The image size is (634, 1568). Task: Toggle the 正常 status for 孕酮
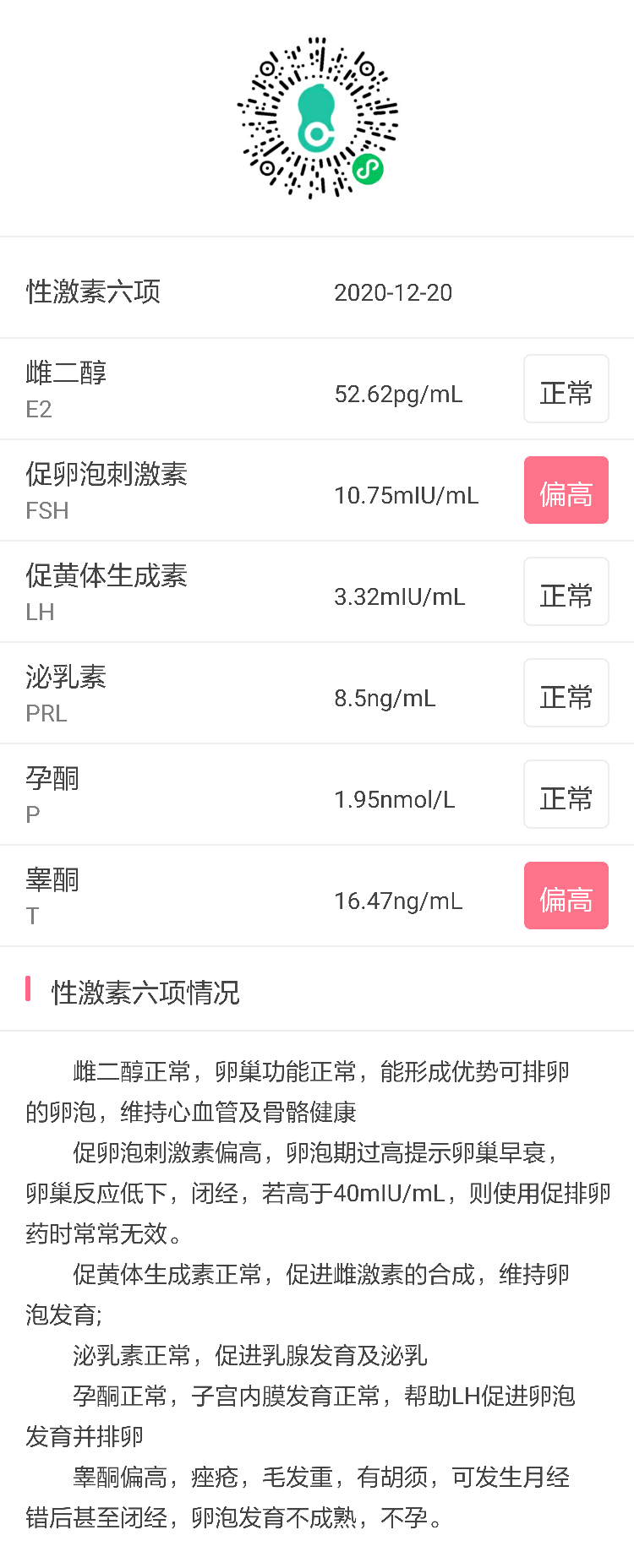566,794
